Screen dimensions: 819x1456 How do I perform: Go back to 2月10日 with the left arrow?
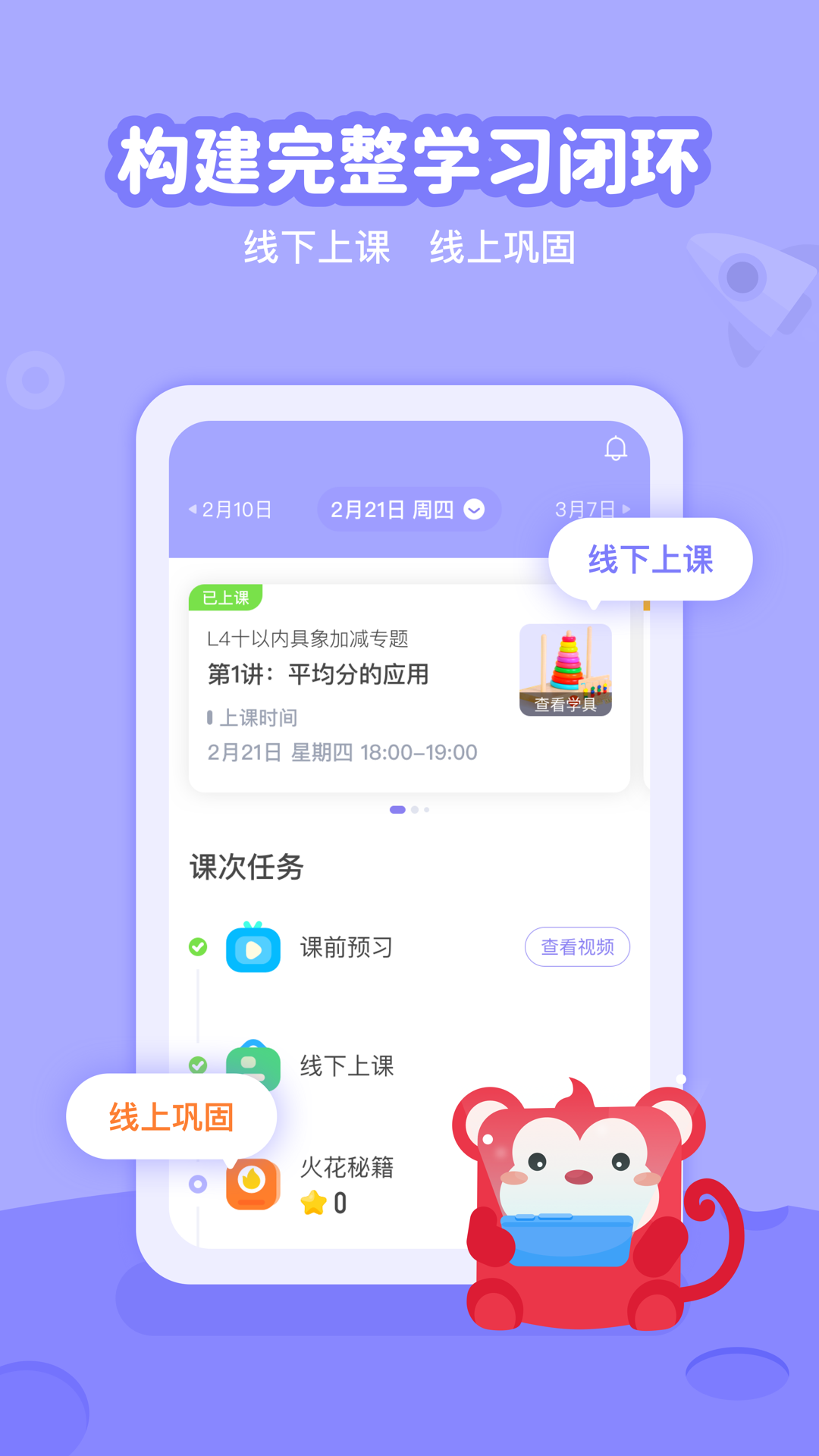(192, 510)
